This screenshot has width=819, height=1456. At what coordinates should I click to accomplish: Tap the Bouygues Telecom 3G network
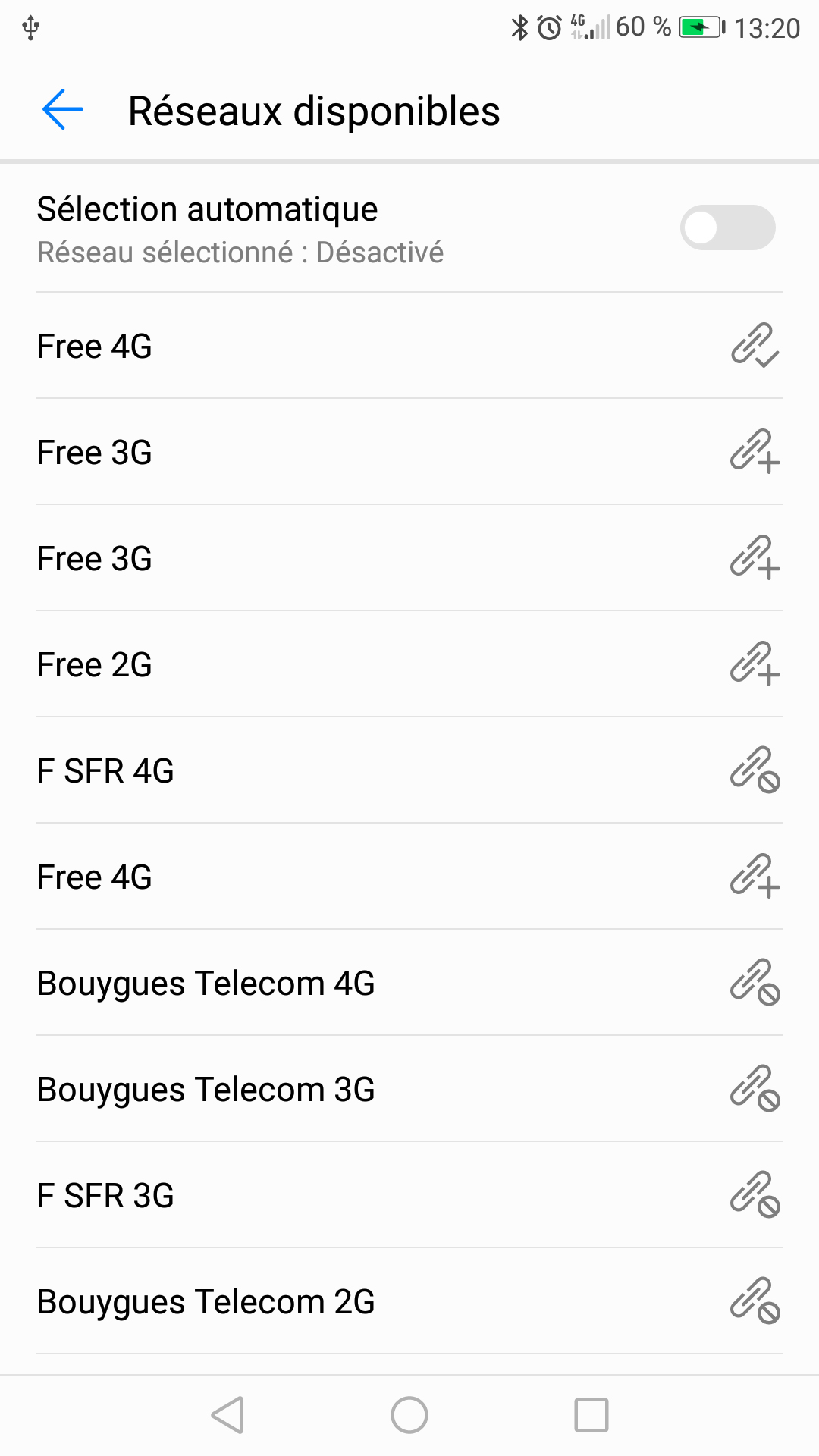click(409, 1089)
